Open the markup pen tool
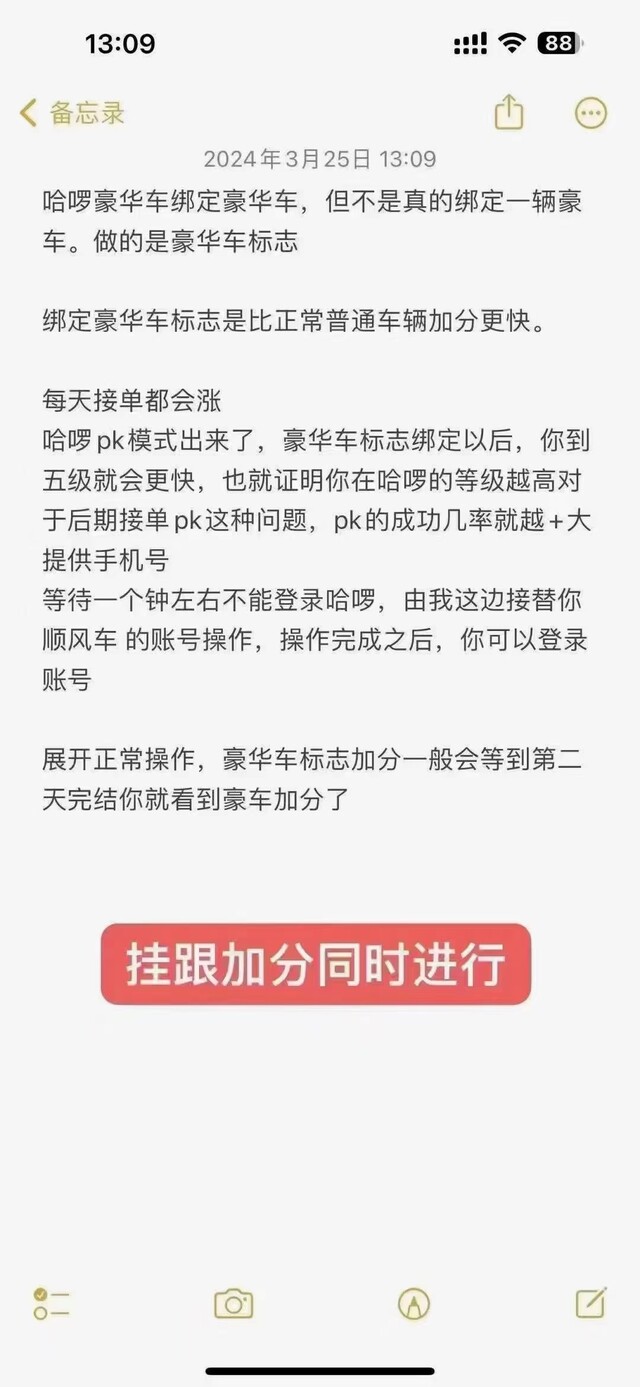The width and height of the screenshot is (640, 1387). tap(413, 1304)
